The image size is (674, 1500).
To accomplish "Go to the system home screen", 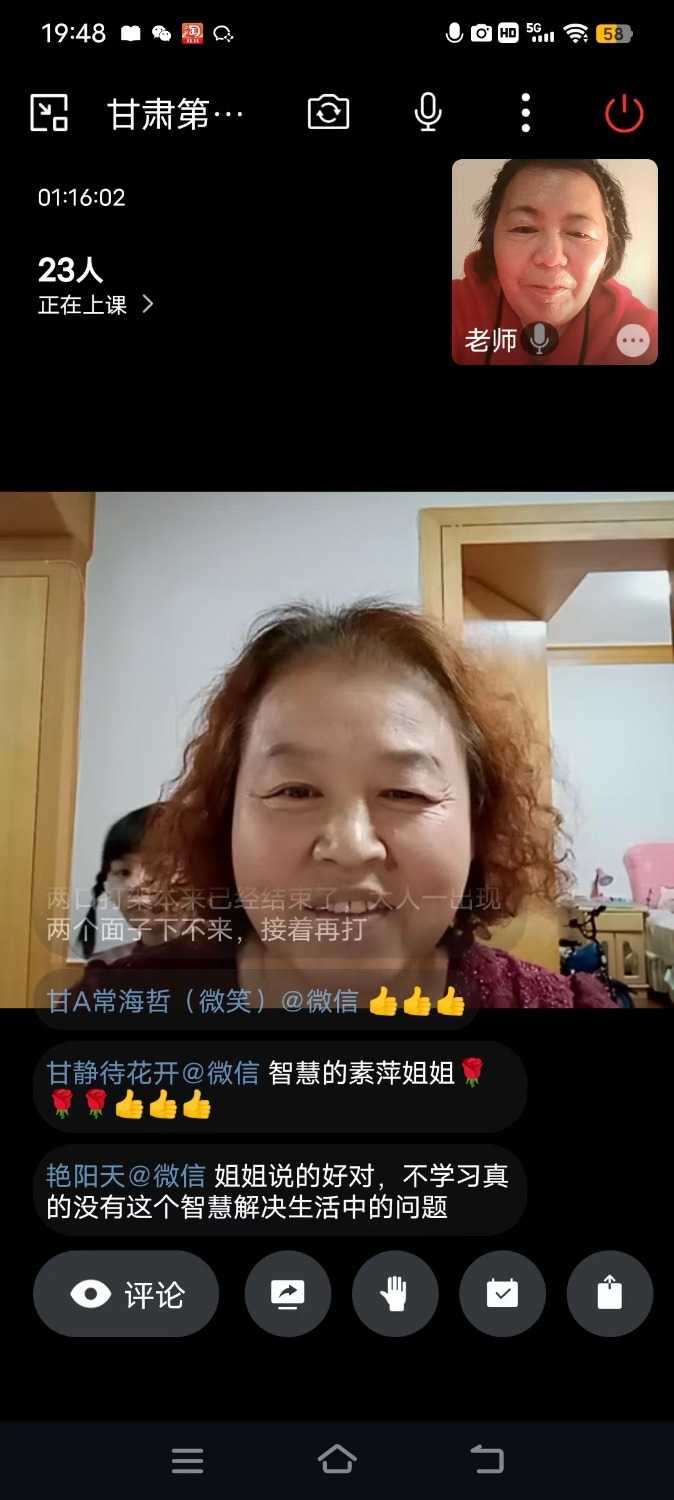I will [337, 1460].
